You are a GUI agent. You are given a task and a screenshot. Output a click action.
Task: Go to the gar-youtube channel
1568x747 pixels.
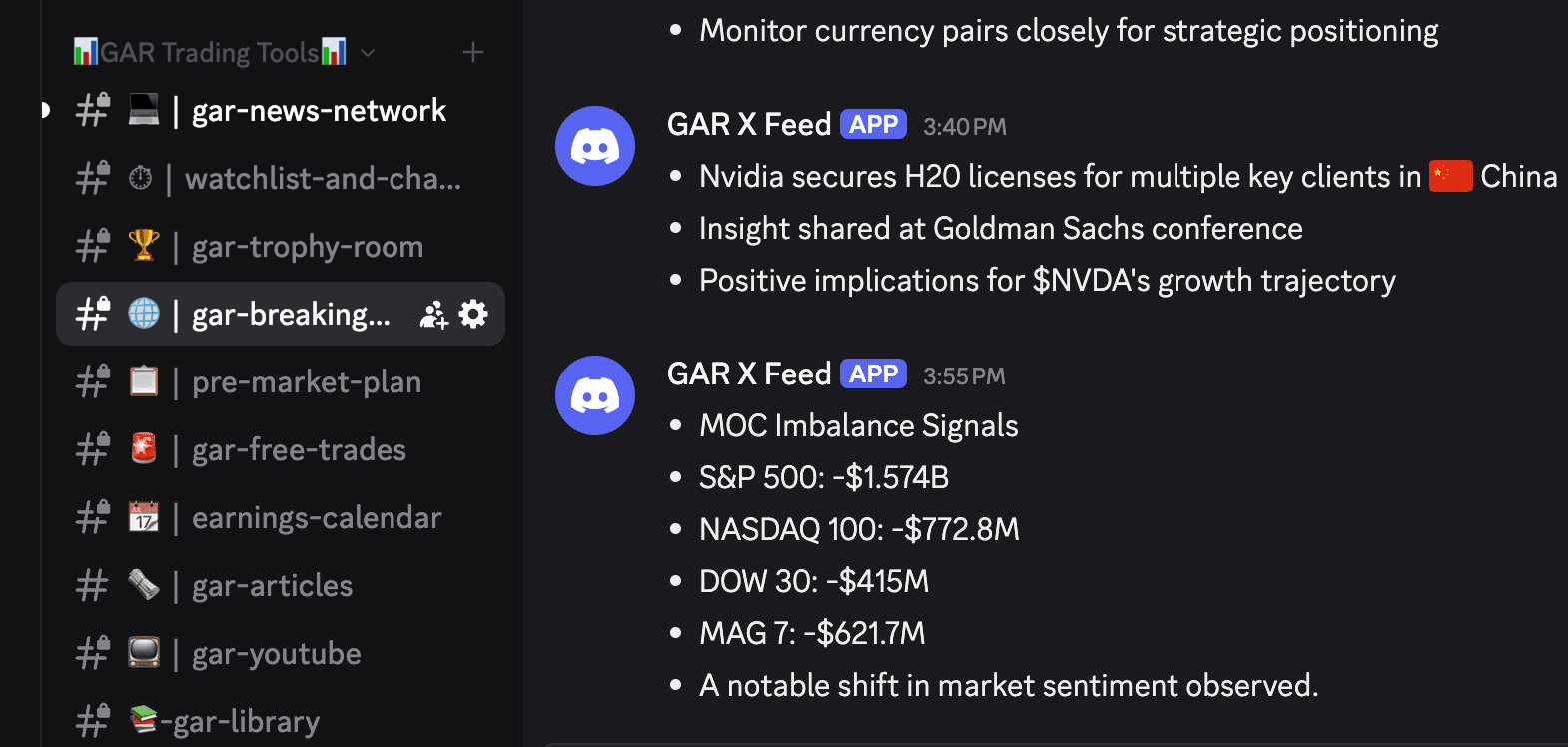coord(276,654)
